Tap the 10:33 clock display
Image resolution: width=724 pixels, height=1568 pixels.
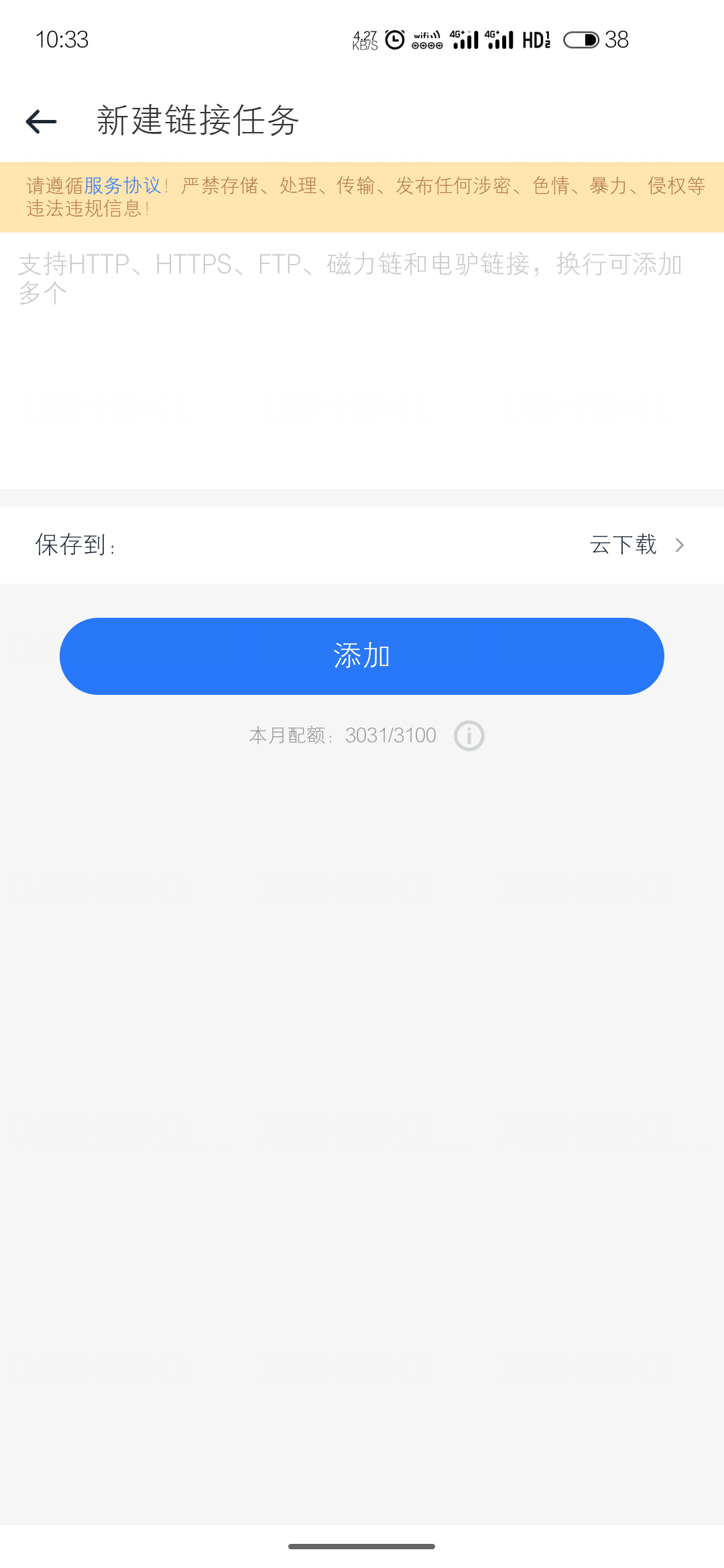click(x=62, y=40)
